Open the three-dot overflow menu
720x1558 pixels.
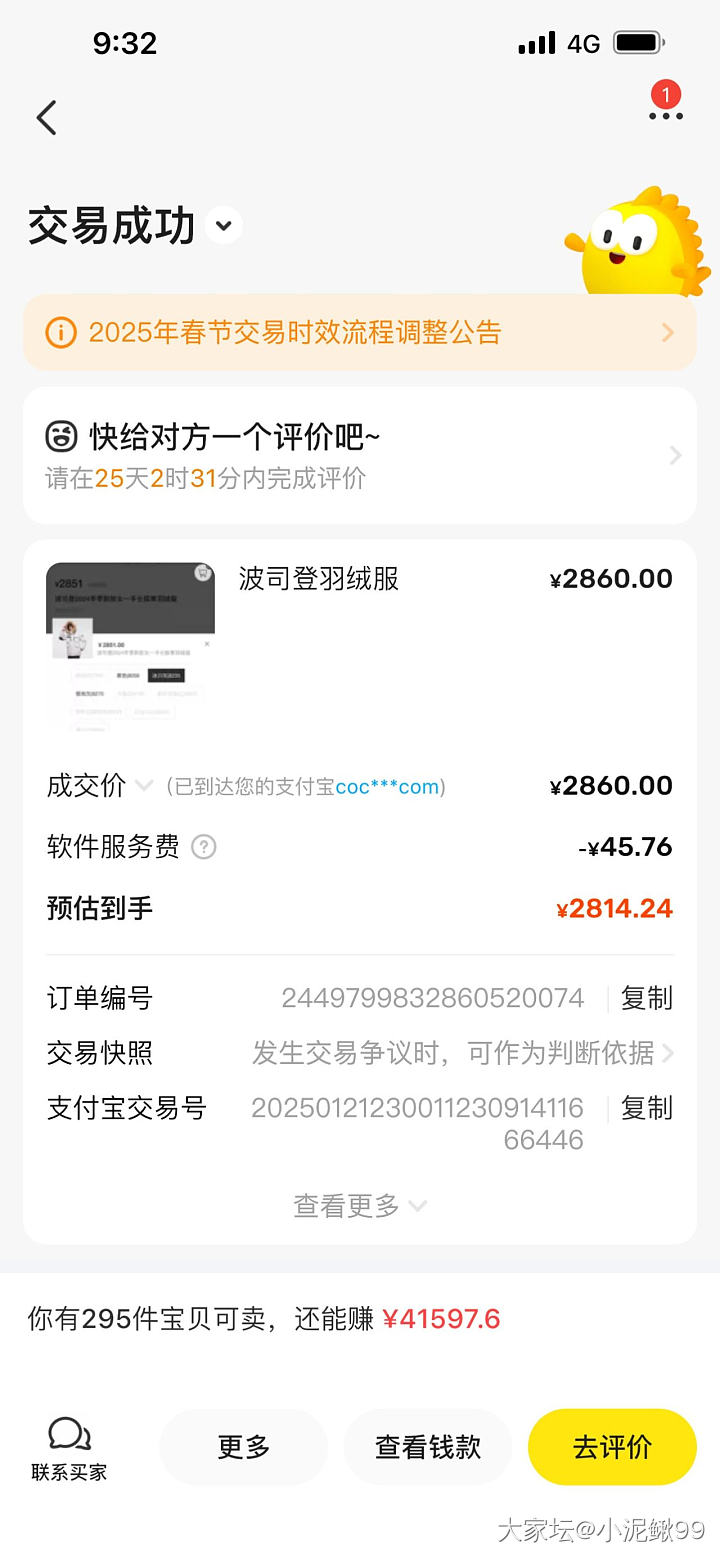point(665,115)
